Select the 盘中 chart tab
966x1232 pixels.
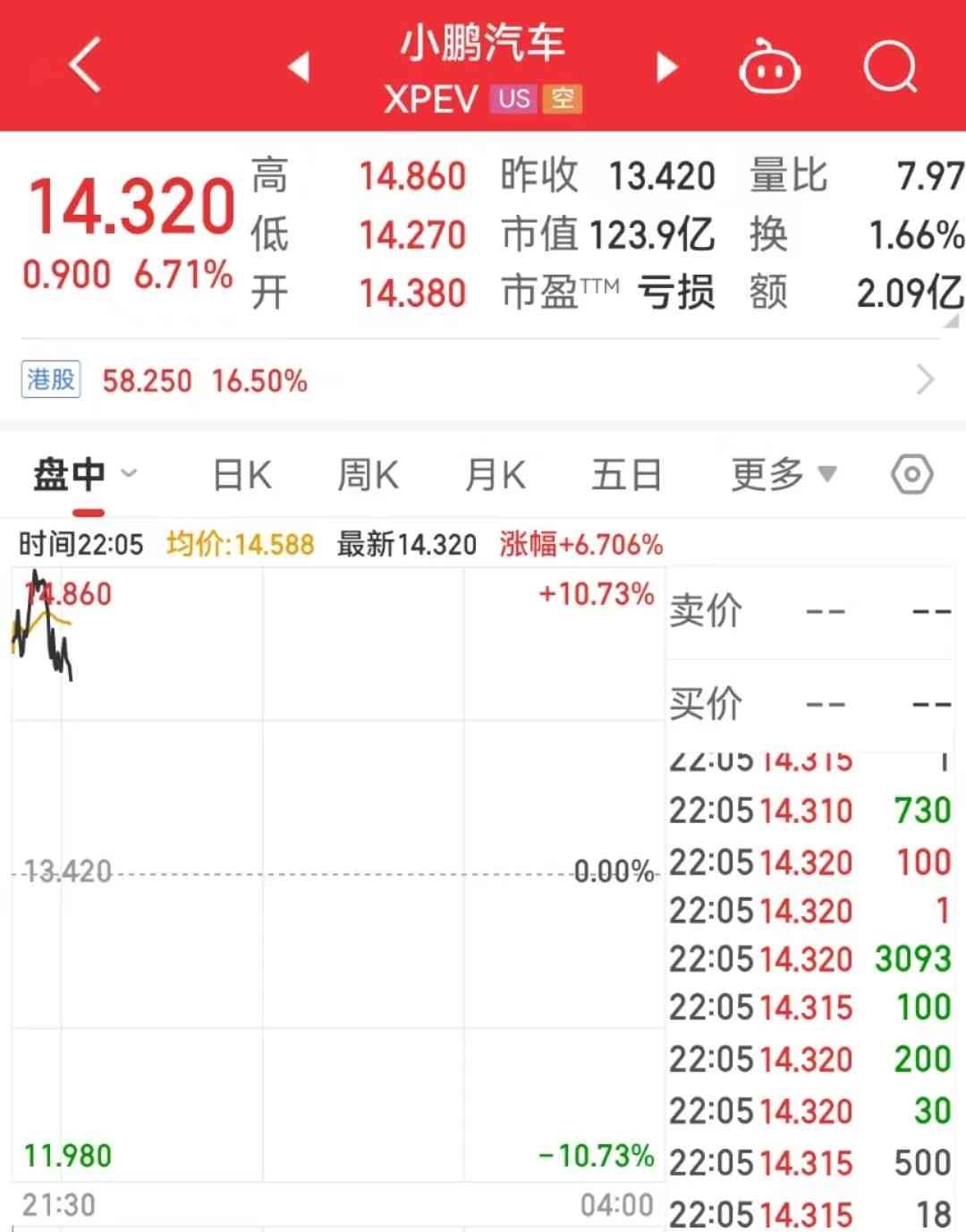click(72, 473)
